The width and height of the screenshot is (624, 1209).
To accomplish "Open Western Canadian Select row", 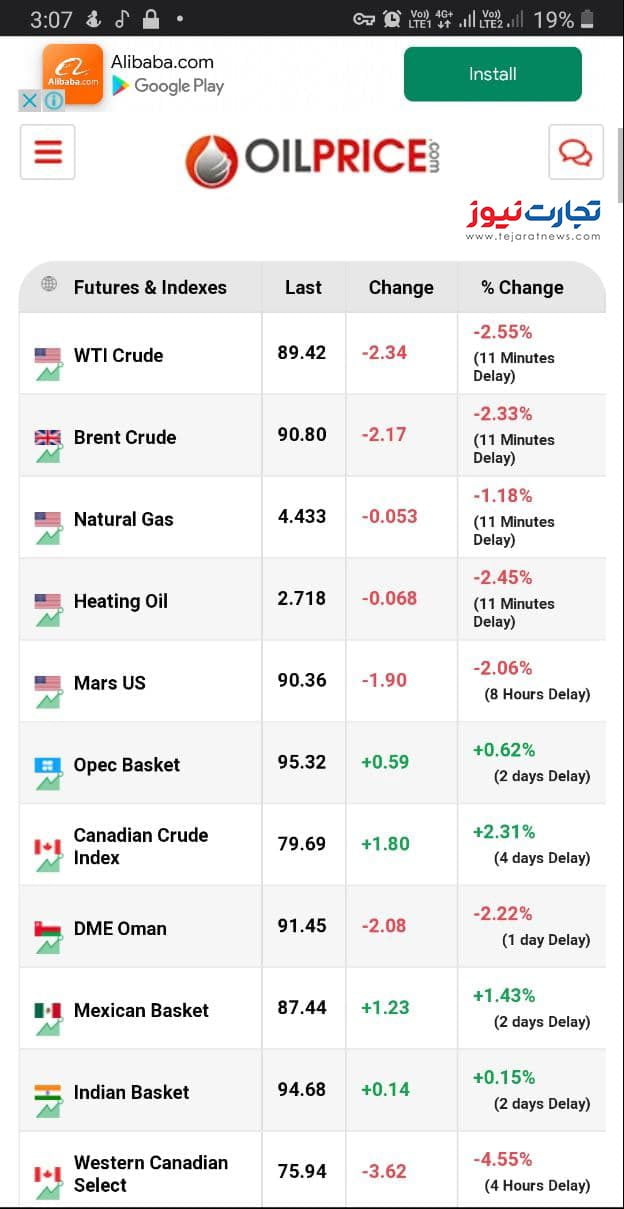I will (312, 1170).
